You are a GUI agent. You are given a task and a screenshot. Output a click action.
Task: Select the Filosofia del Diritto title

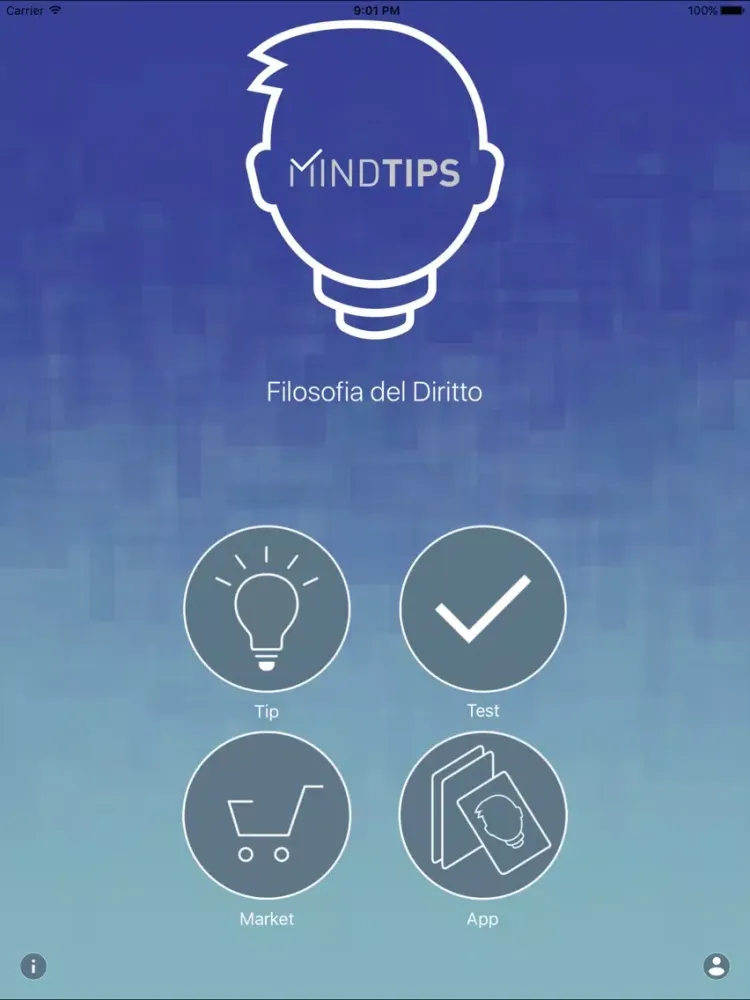(x=375, y=392)
